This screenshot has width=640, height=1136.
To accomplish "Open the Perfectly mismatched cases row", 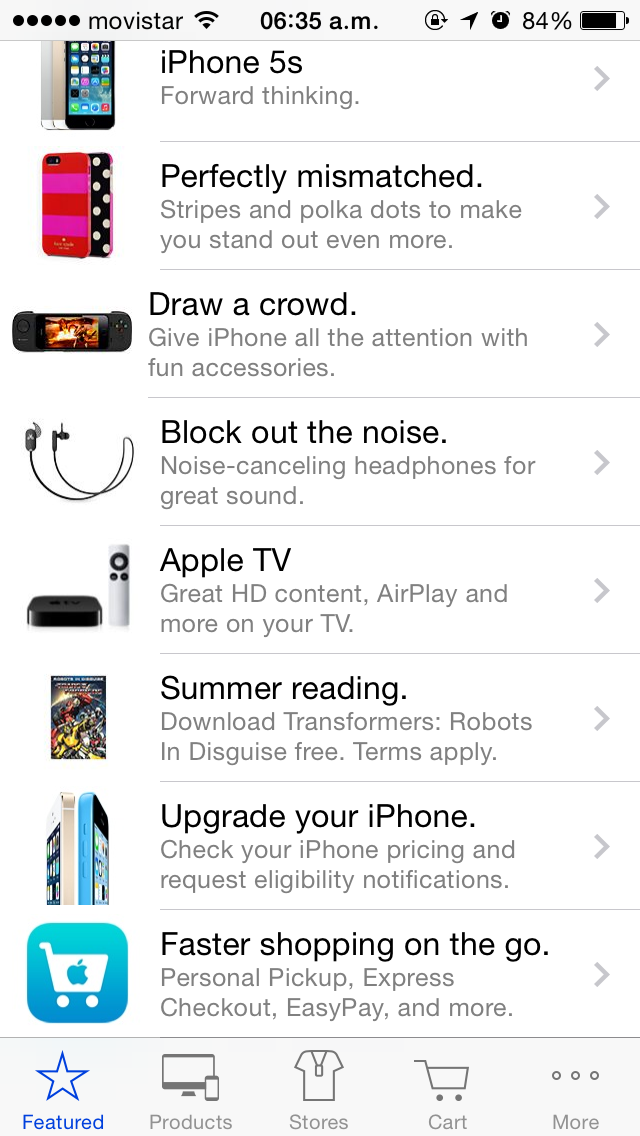I will point(320,207).
